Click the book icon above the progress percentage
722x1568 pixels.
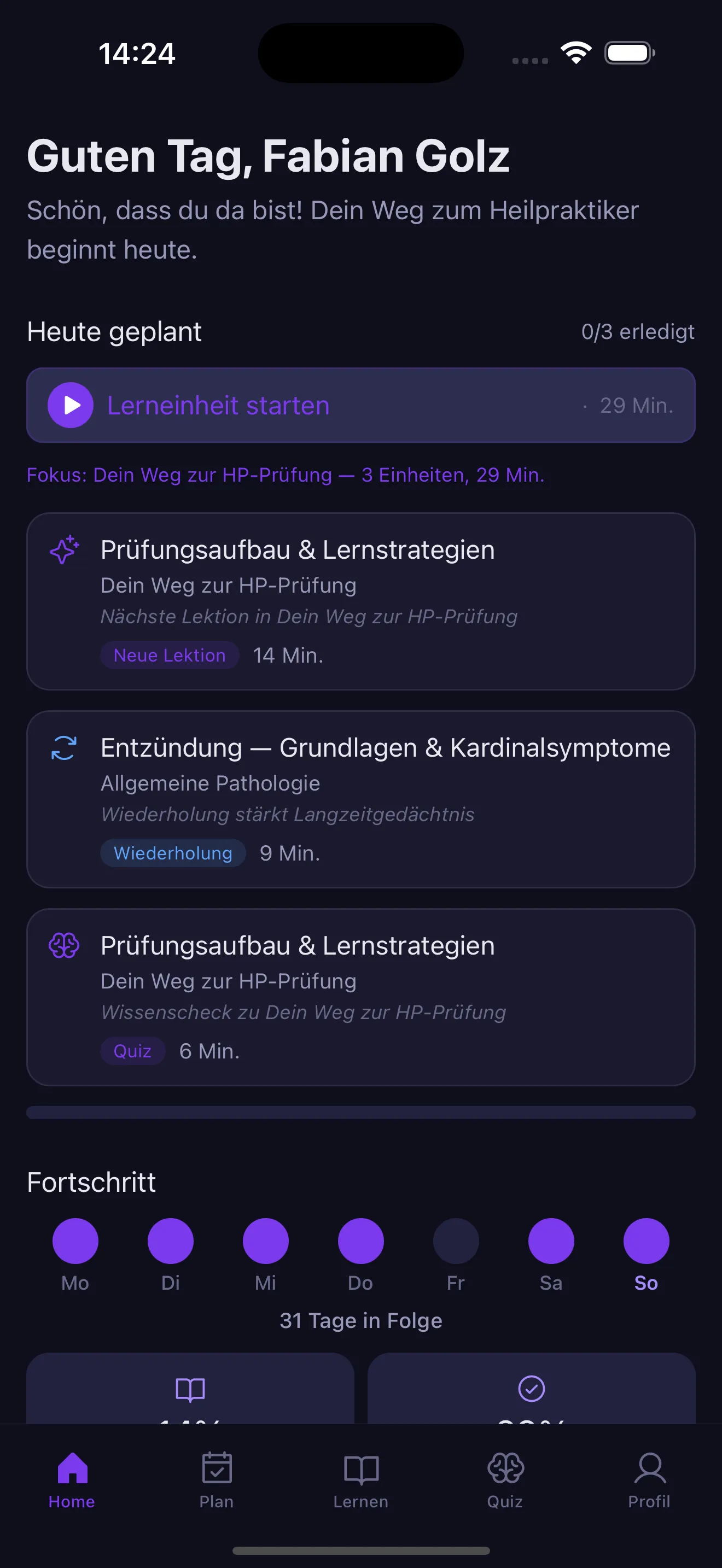[x=190, y=1390]
